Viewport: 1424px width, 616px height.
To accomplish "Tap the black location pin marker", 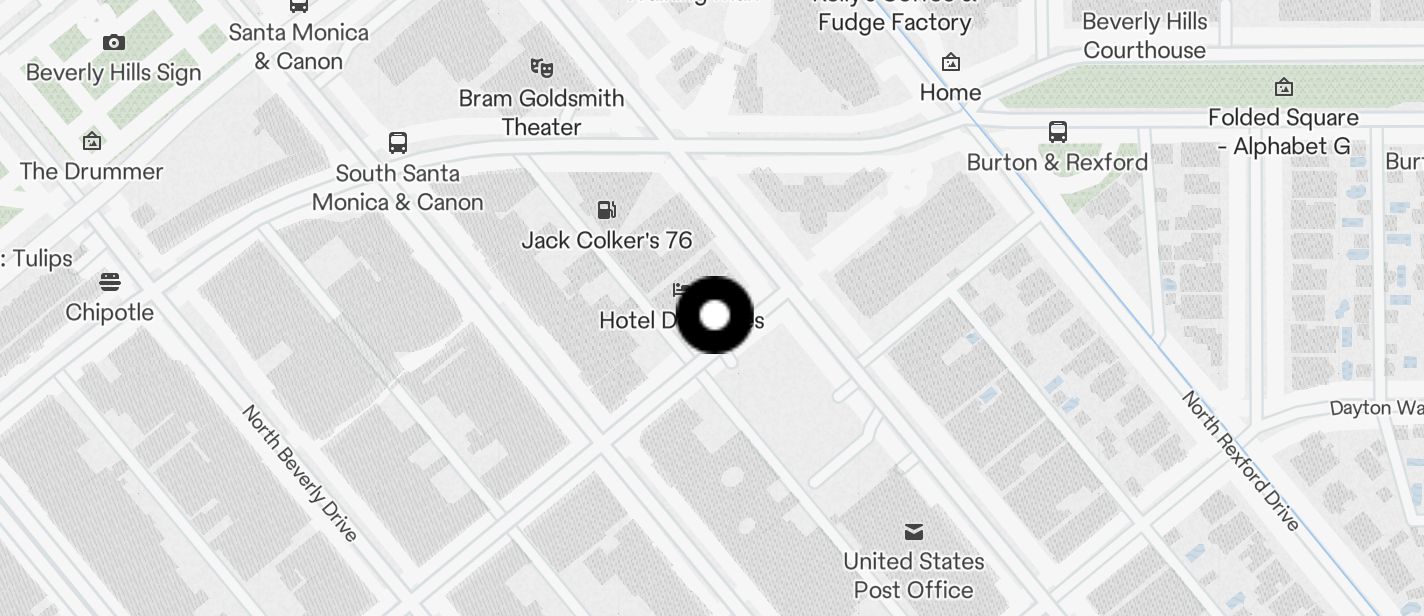I will coord(715,316).
